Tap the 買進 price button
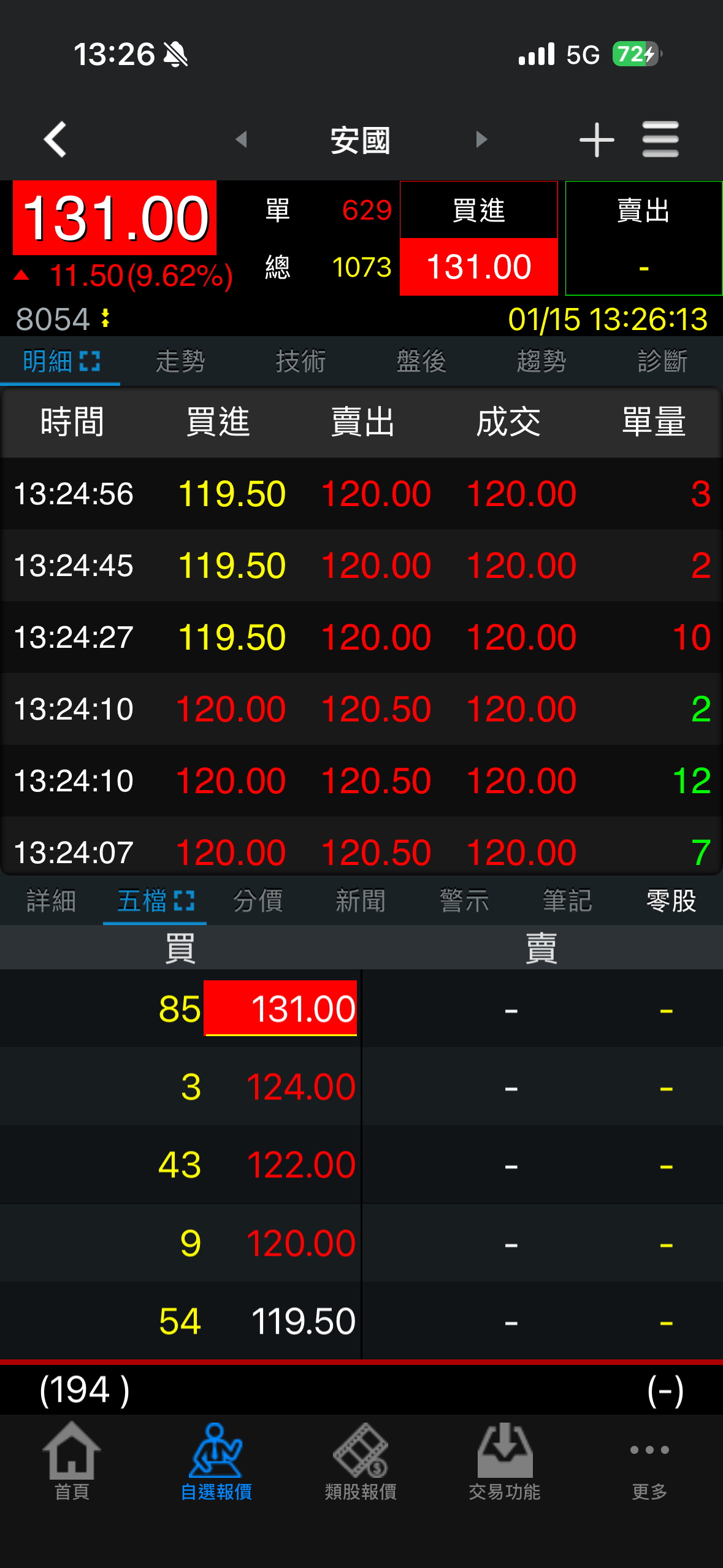This screenshot has height=1568, width=723. (x=478, y=239)
